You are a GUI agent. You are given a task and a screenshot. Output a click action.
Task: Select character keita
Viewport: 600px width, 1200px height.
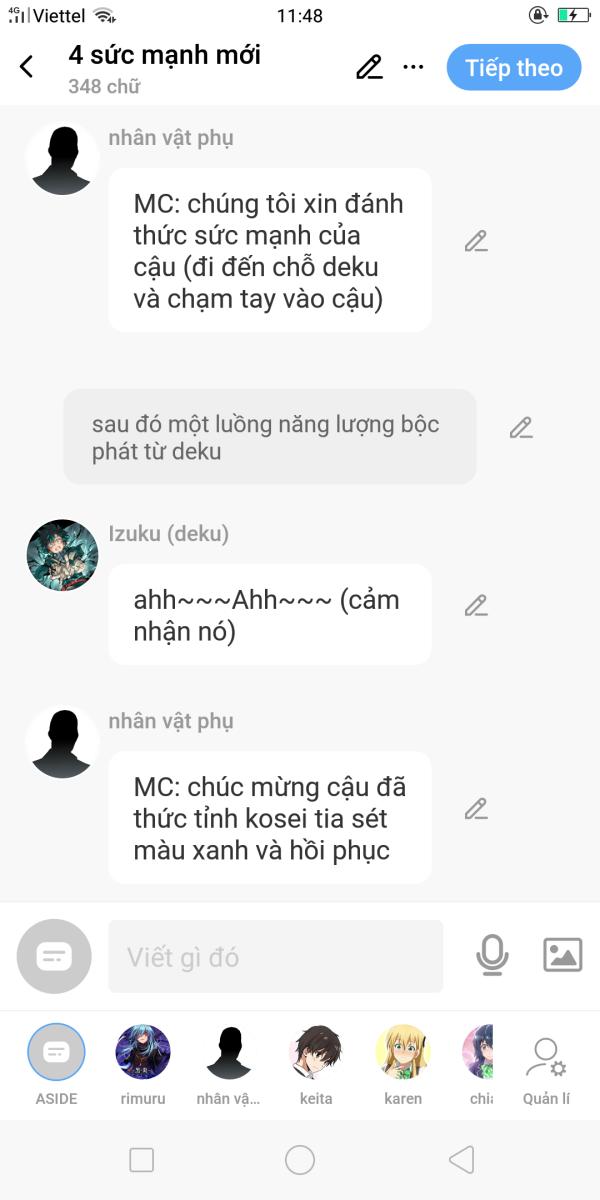(316, 1065)
